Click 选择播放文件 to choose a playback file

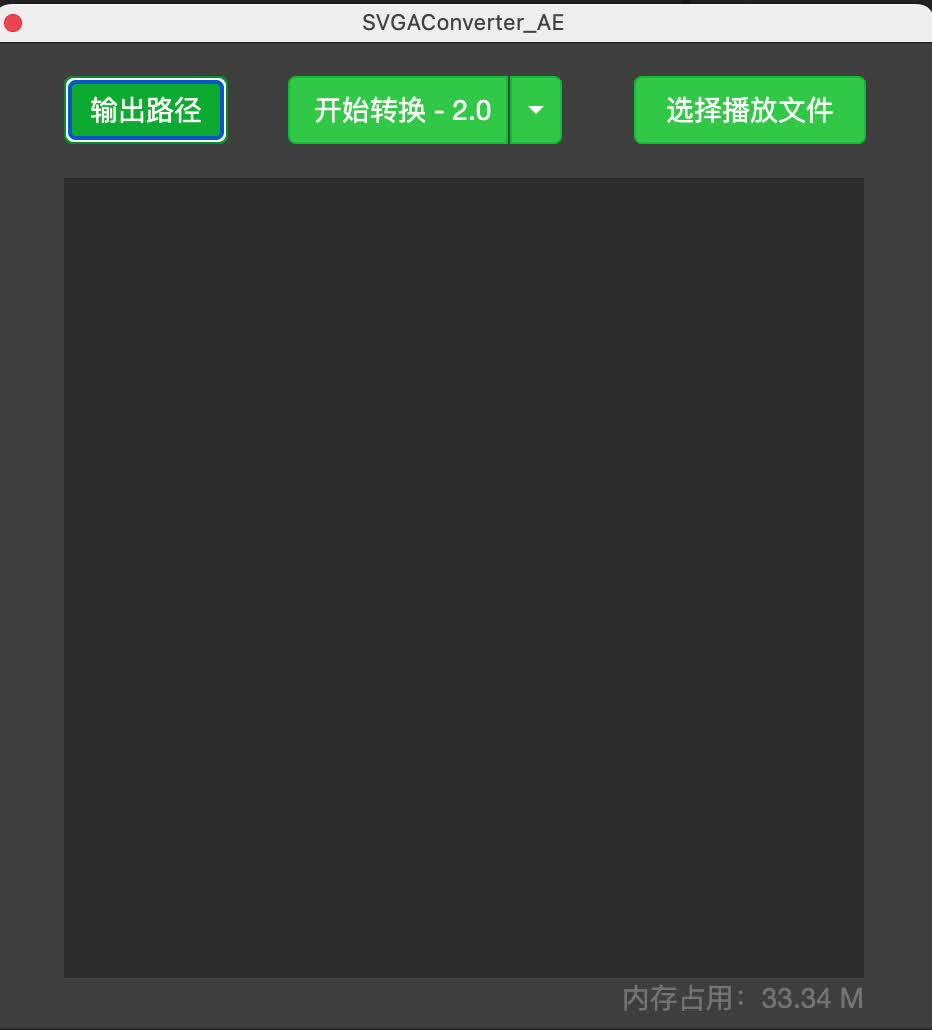point(749,110)
